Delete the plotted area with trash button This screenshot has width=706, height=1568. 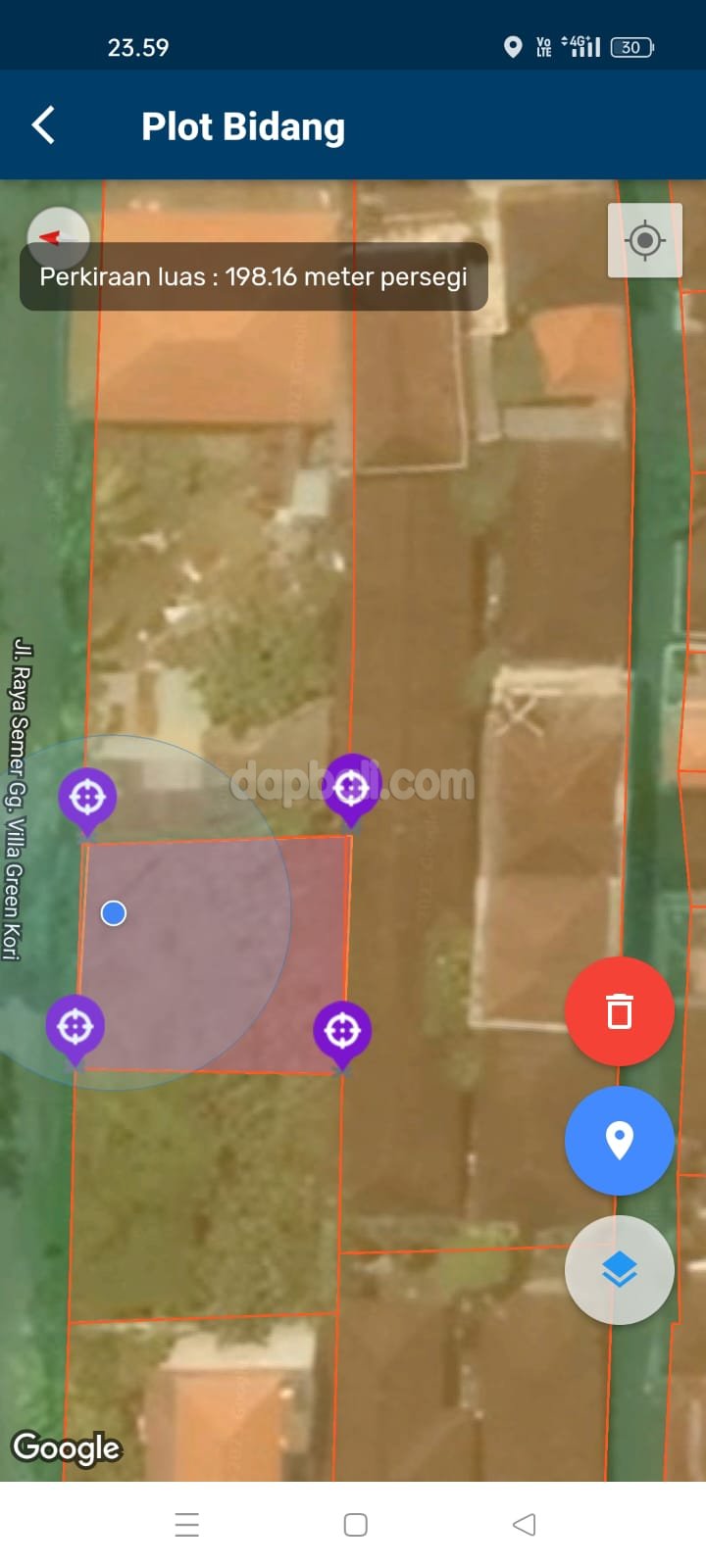(x=619, y=1011)
